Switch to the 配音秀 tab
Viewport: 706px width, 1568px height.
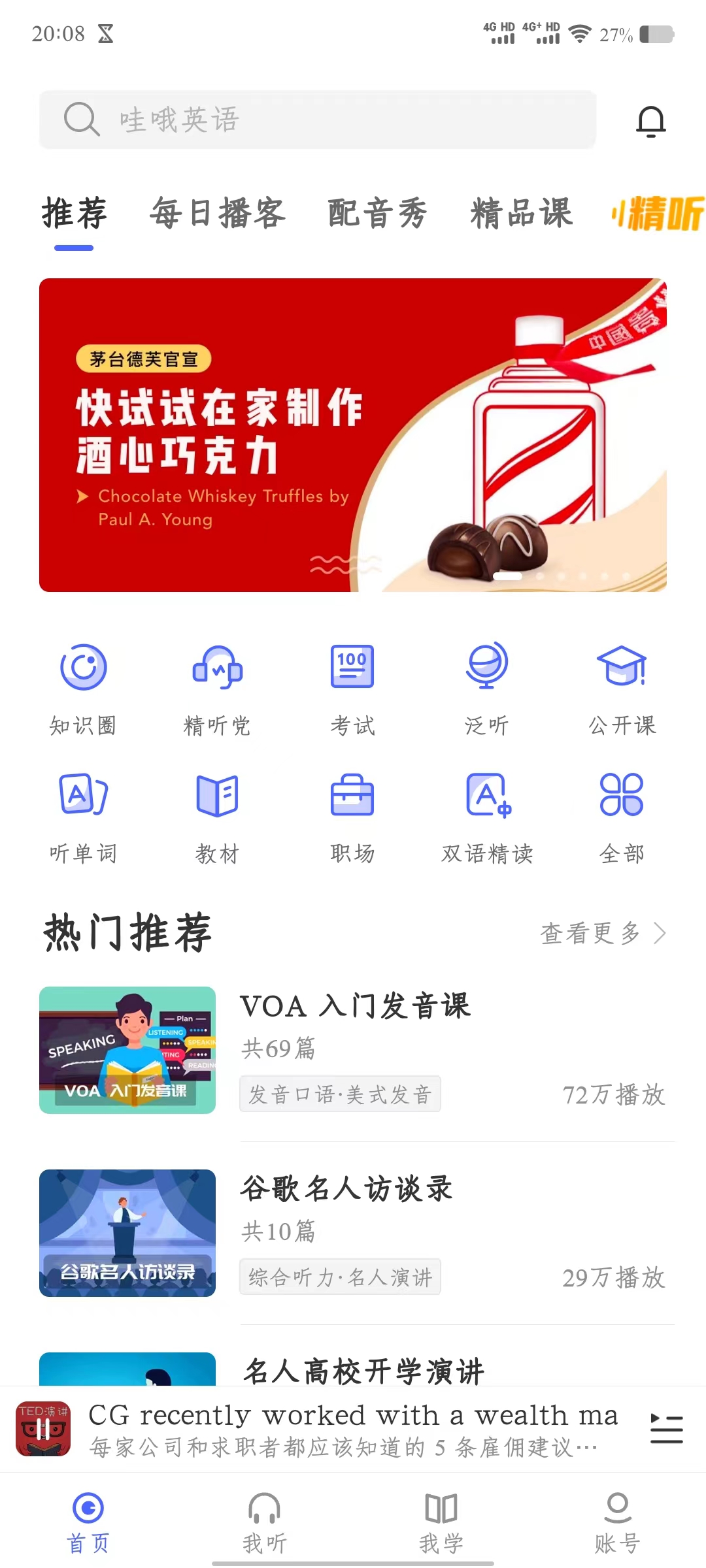click(377, 213)
